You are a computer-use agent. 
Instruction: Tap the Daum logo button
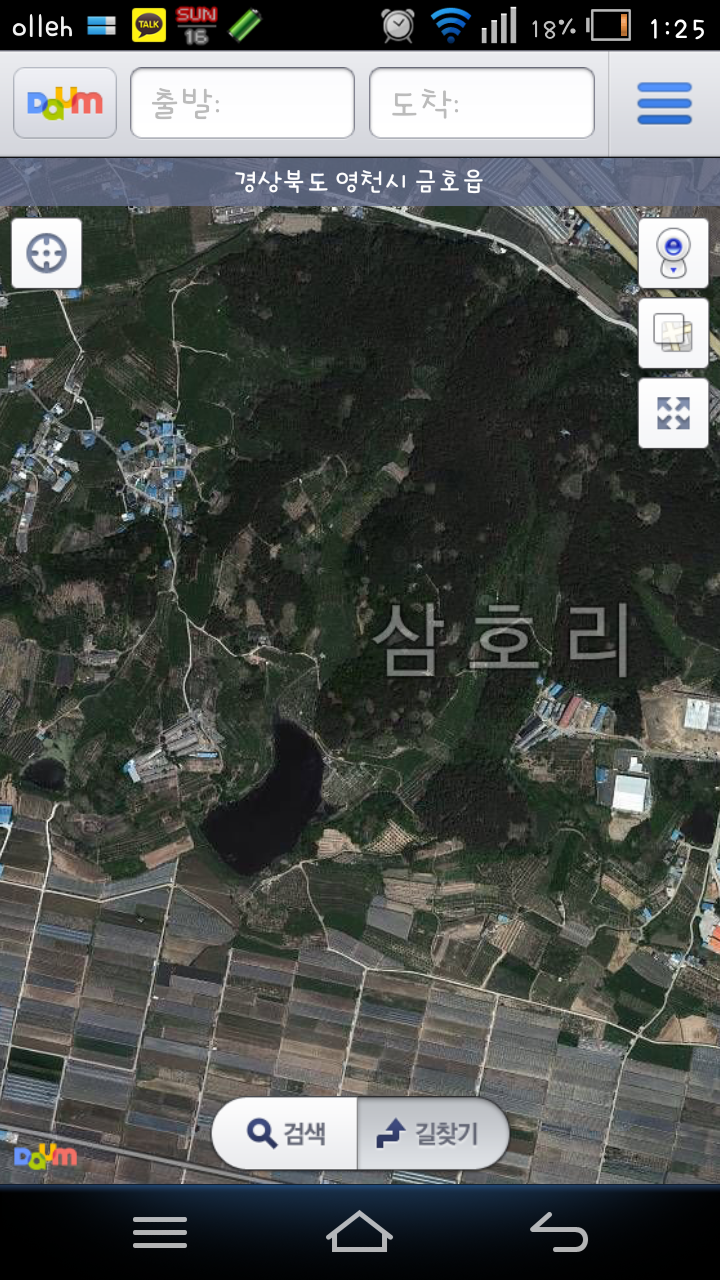coord(65,103)
